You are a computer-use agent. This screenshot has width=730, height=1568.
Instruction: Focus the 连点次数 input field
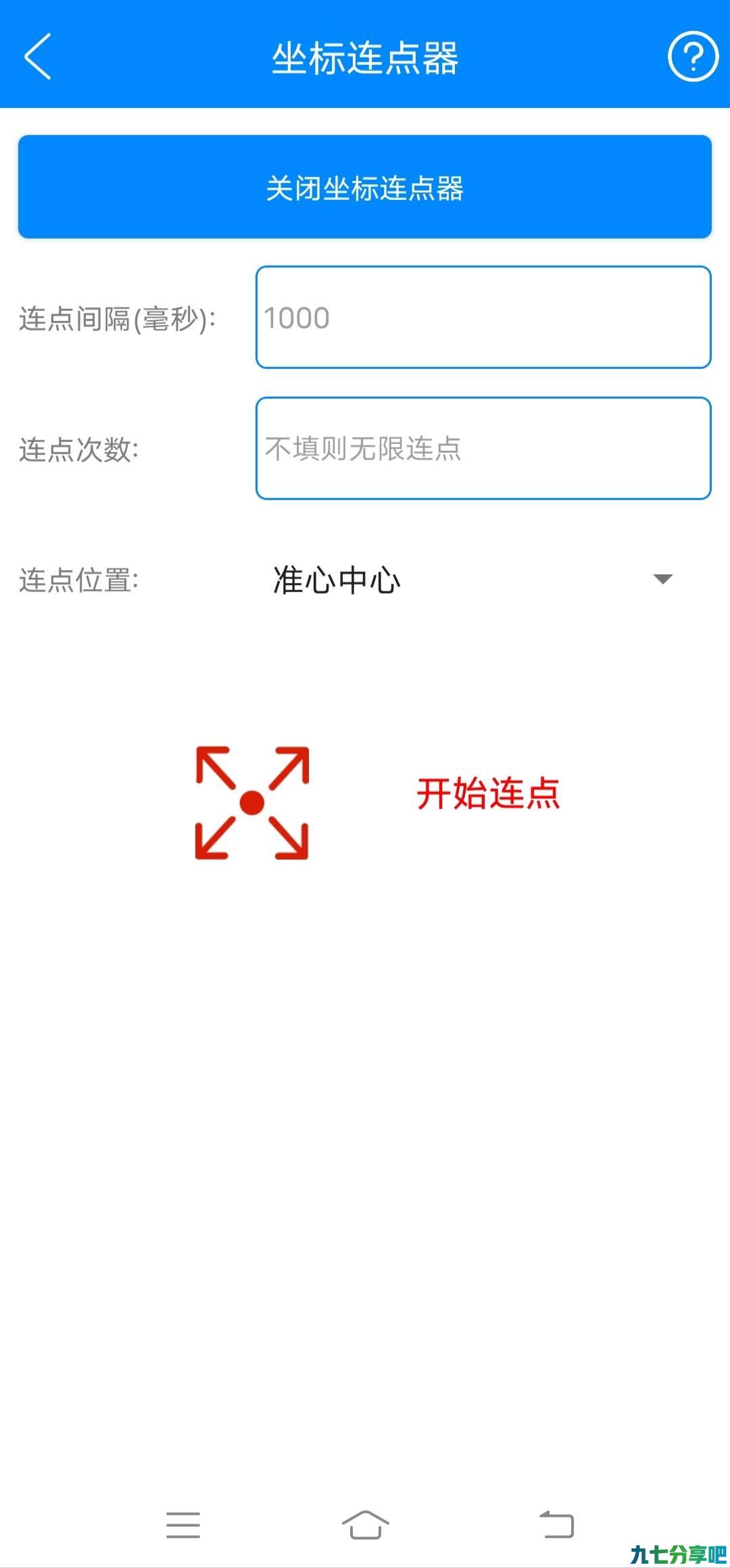coord(483,449)
